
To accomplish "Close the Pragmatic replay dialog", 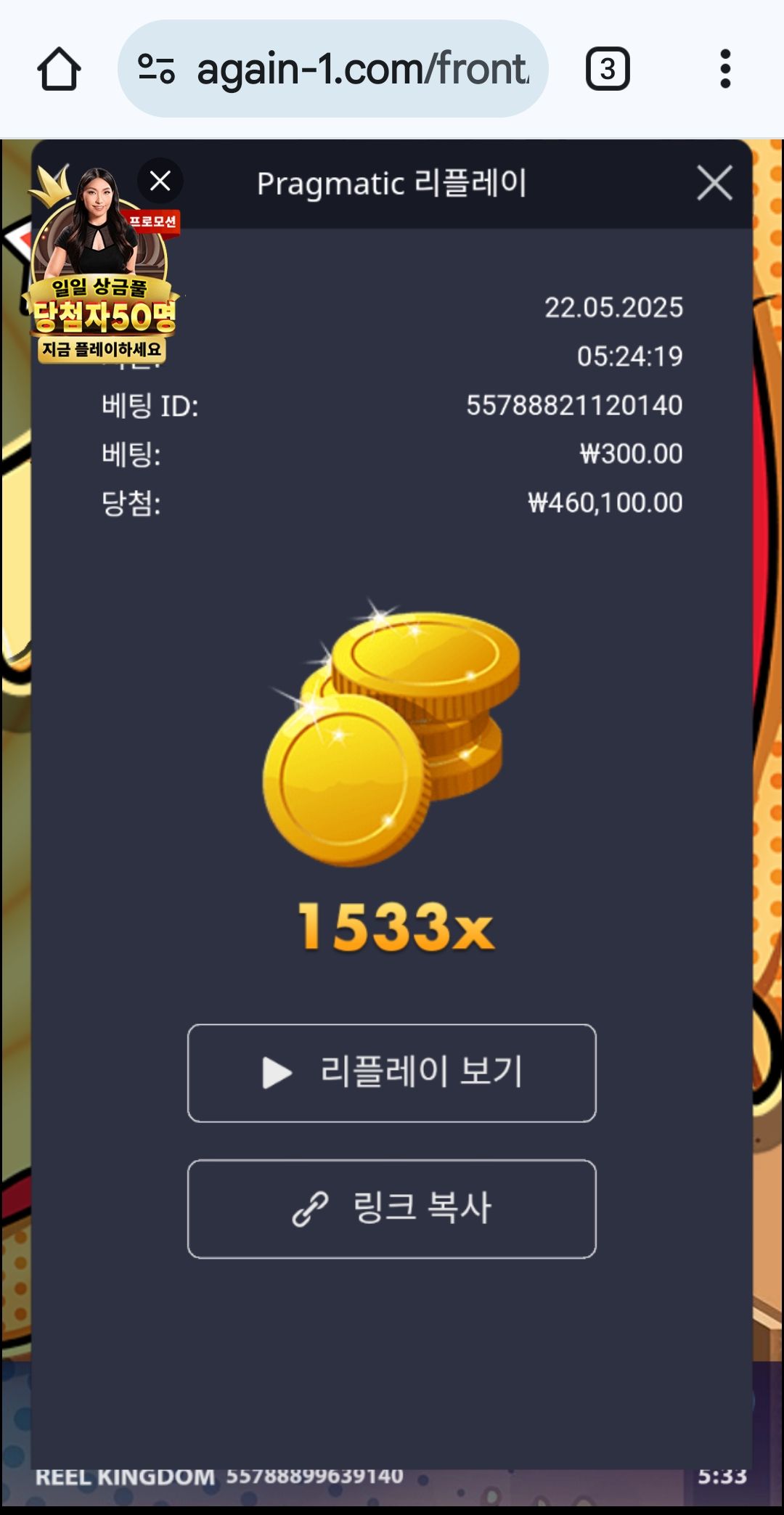I will [x=714, y=182].
